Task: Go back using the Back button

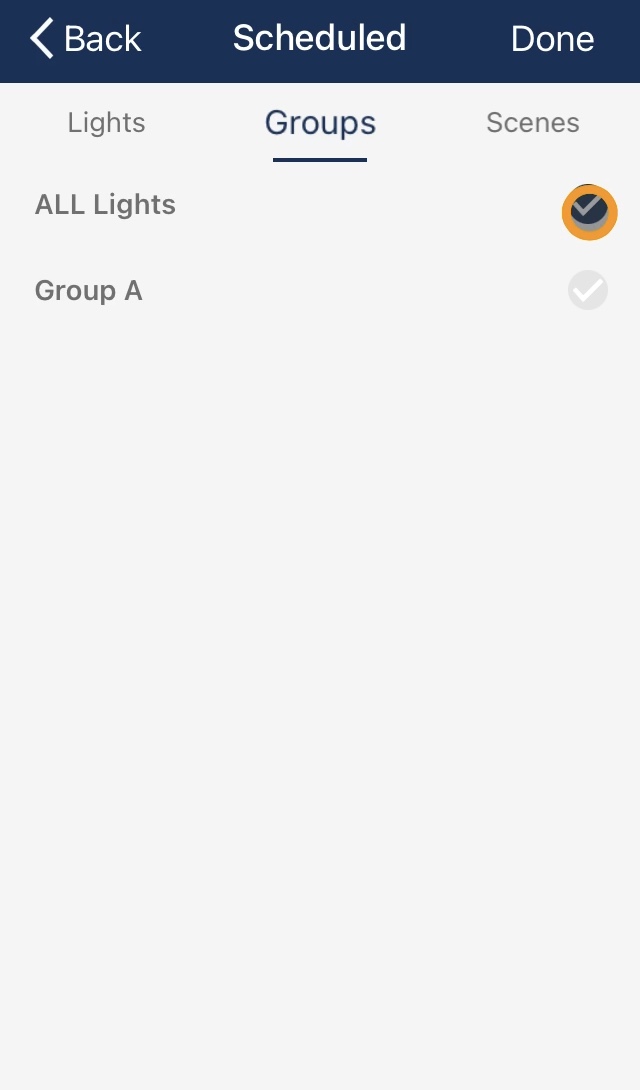Action: coord(85,38)
